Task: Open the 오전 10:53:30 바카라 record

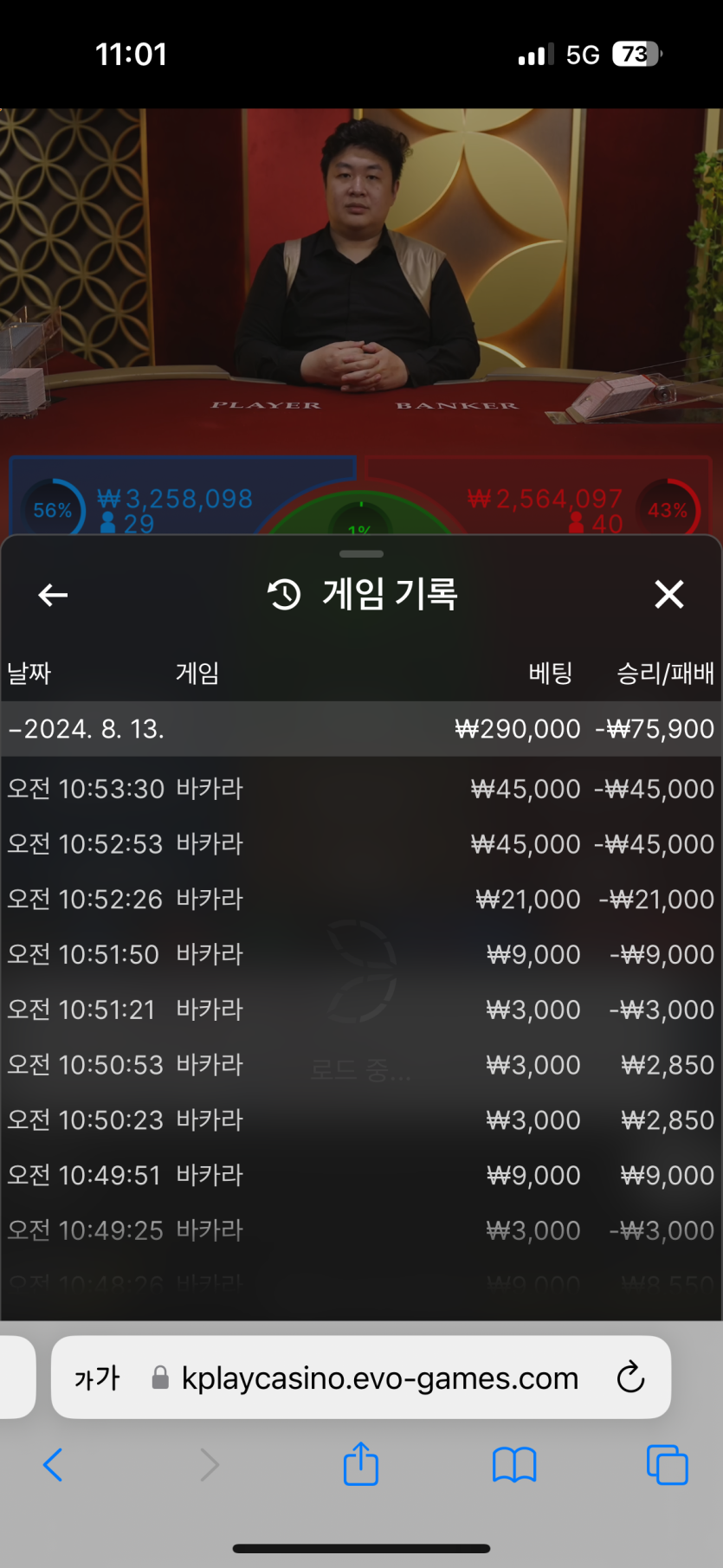Action: (360, 789)
